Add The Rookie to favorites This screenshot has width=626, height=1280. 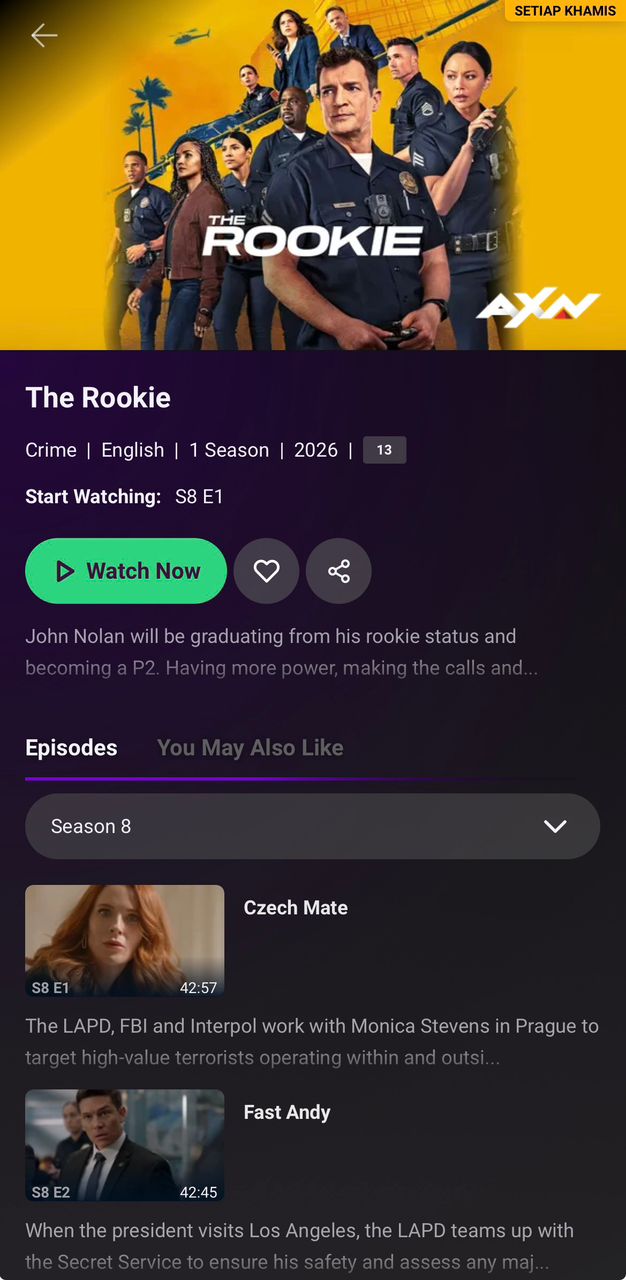266,571
